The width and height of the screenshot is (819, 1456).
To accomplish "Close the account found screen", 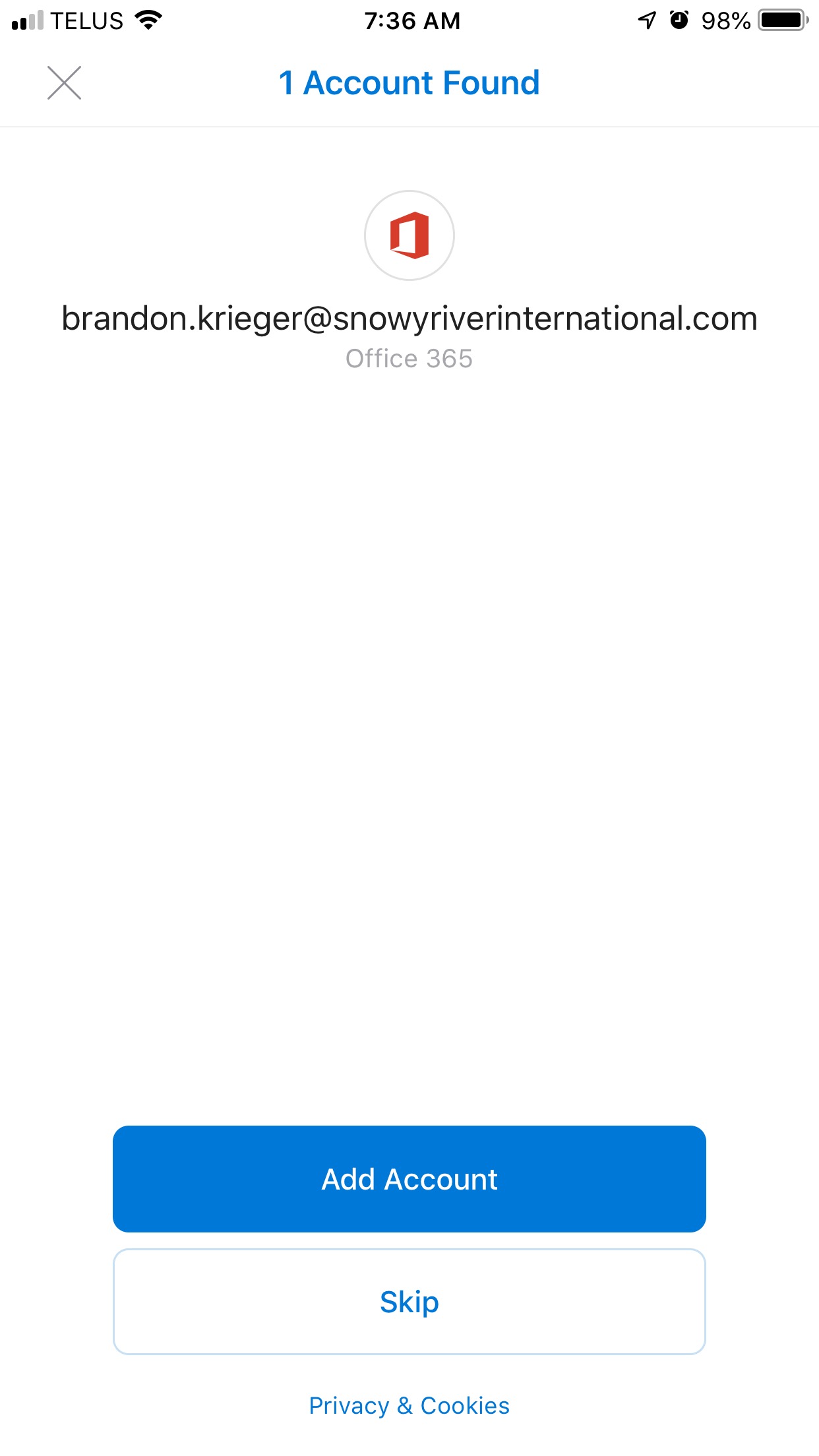I will pyautogui.click(x=64, y=83).
